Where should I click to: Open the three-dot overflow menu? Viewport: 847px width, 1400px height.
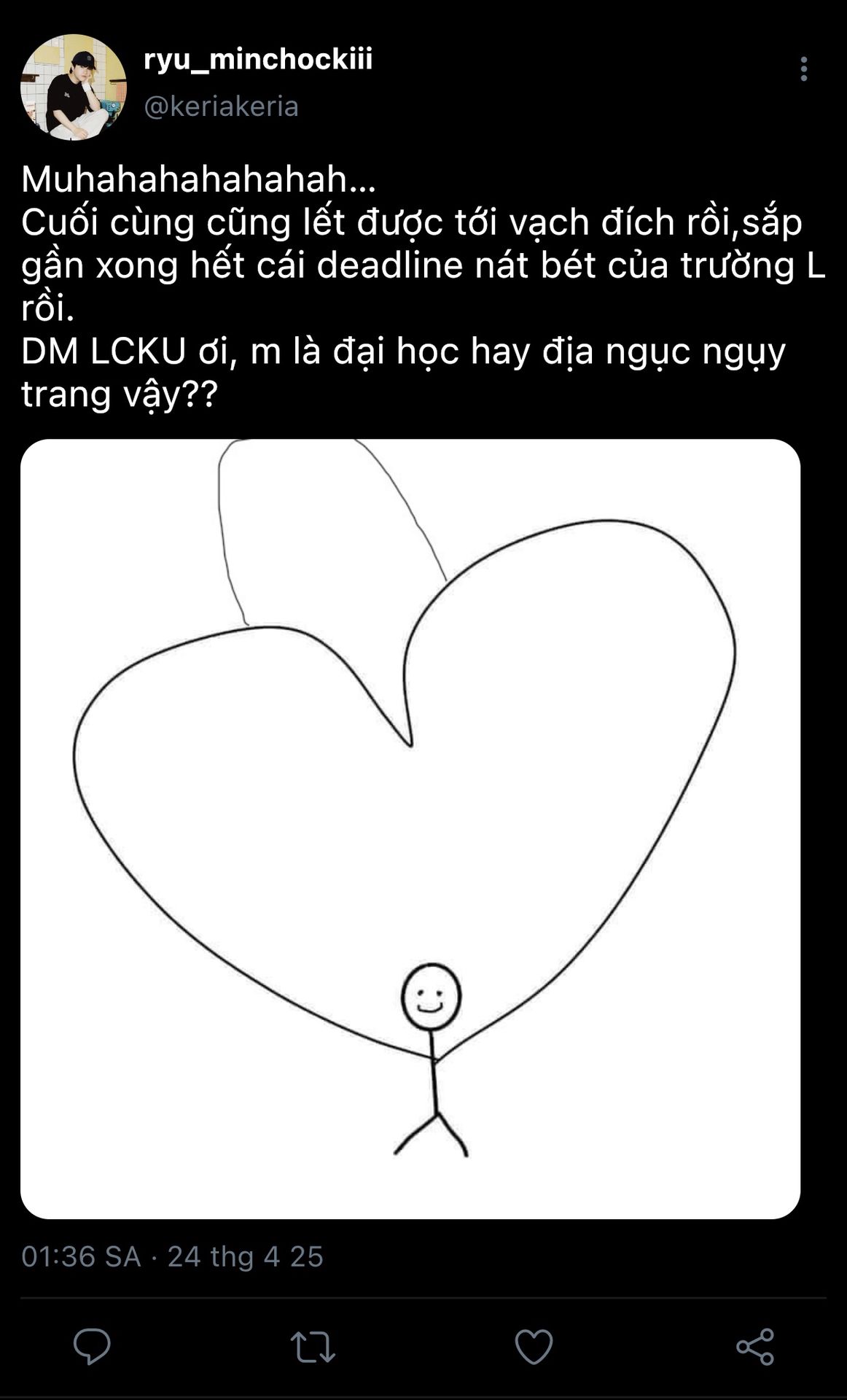click(803, 69)
